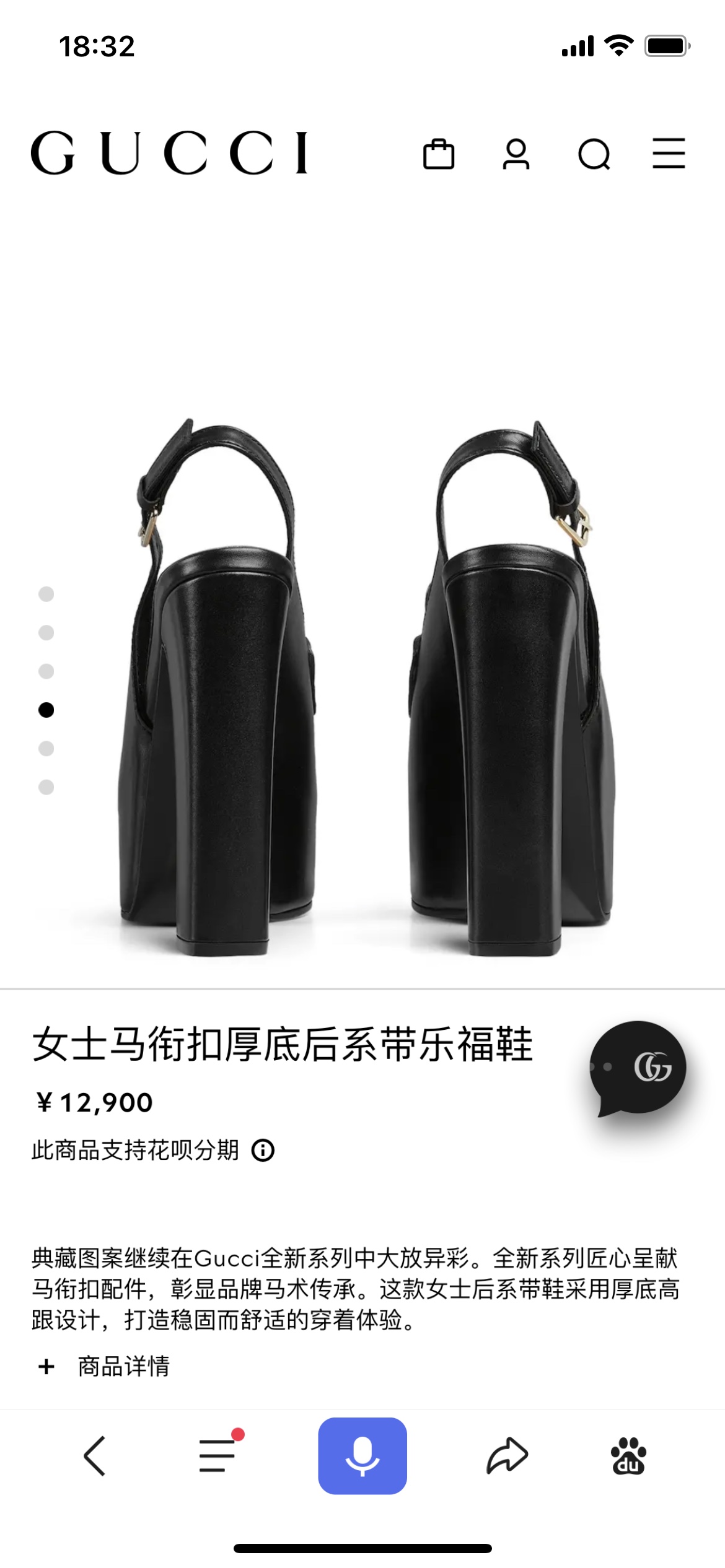Open the account profile icon
Screen dimensions: 725x1568
click(516, 154)
